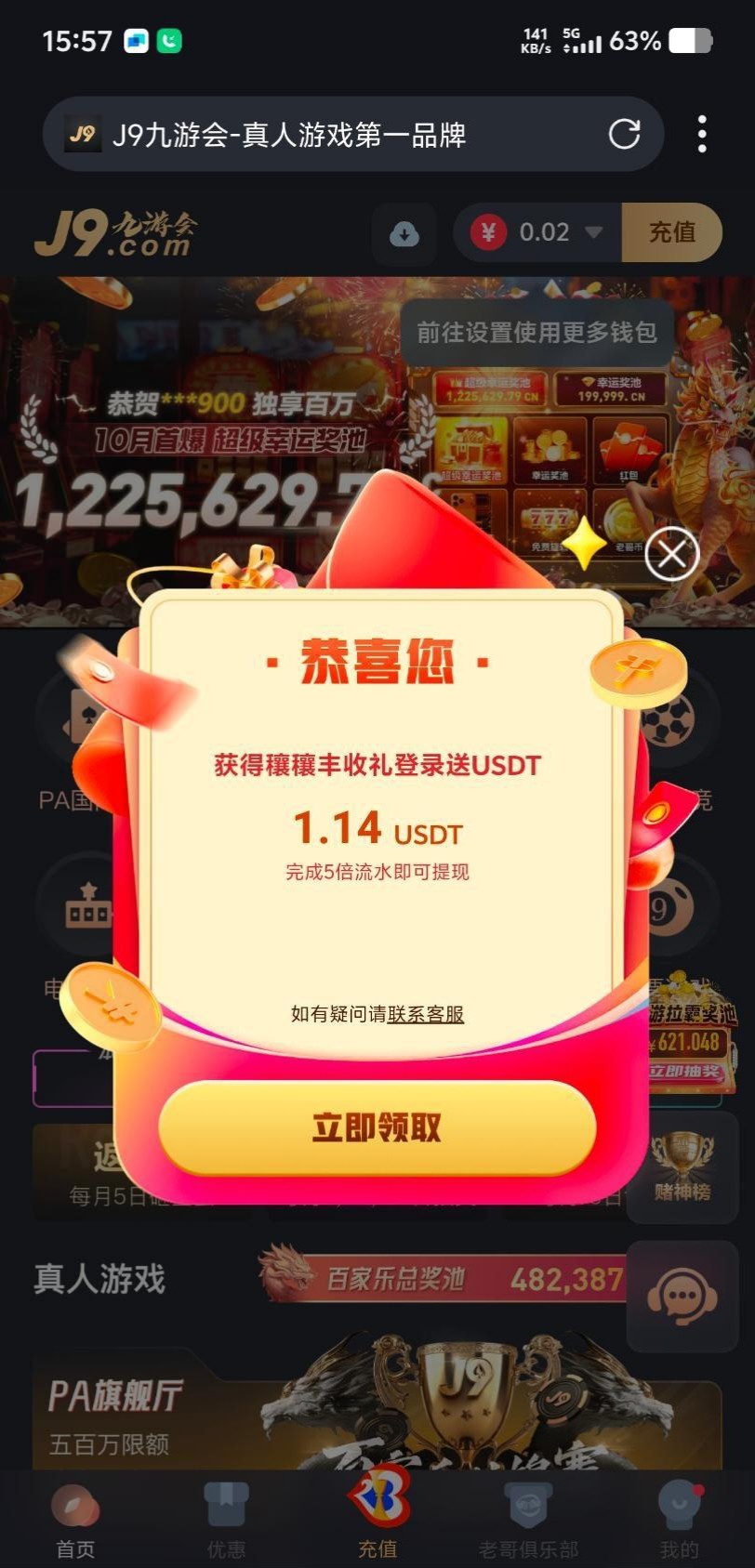The height and width of the screenshot is (1568, 755).
Task: Tap the browser address bar title
Action: click(288, 136)
